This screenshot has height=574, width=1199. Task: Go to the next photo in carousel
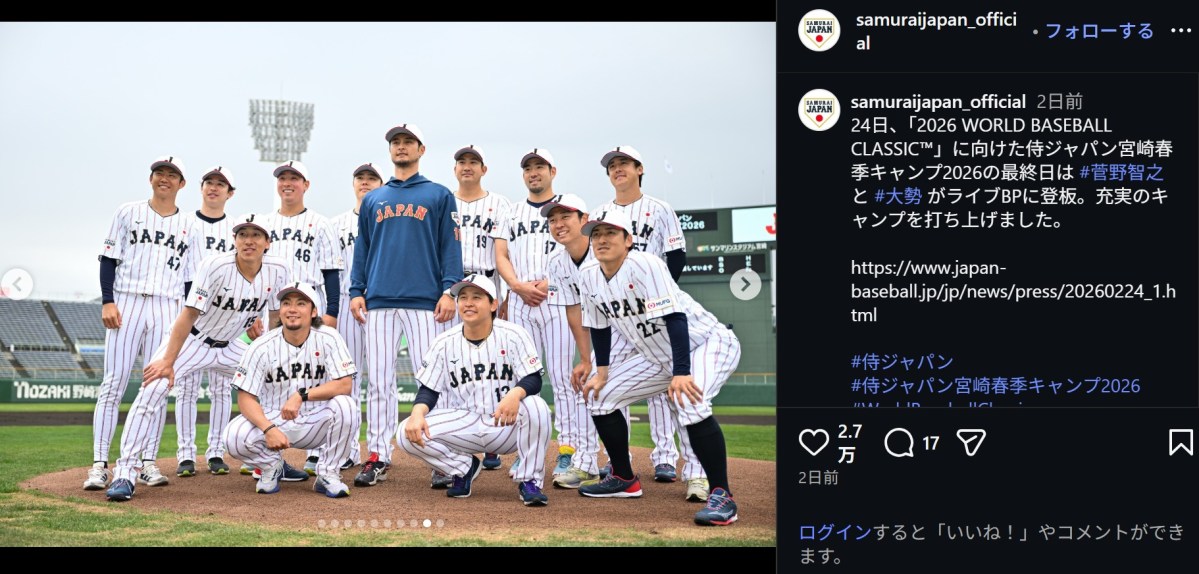click(745, 284)
